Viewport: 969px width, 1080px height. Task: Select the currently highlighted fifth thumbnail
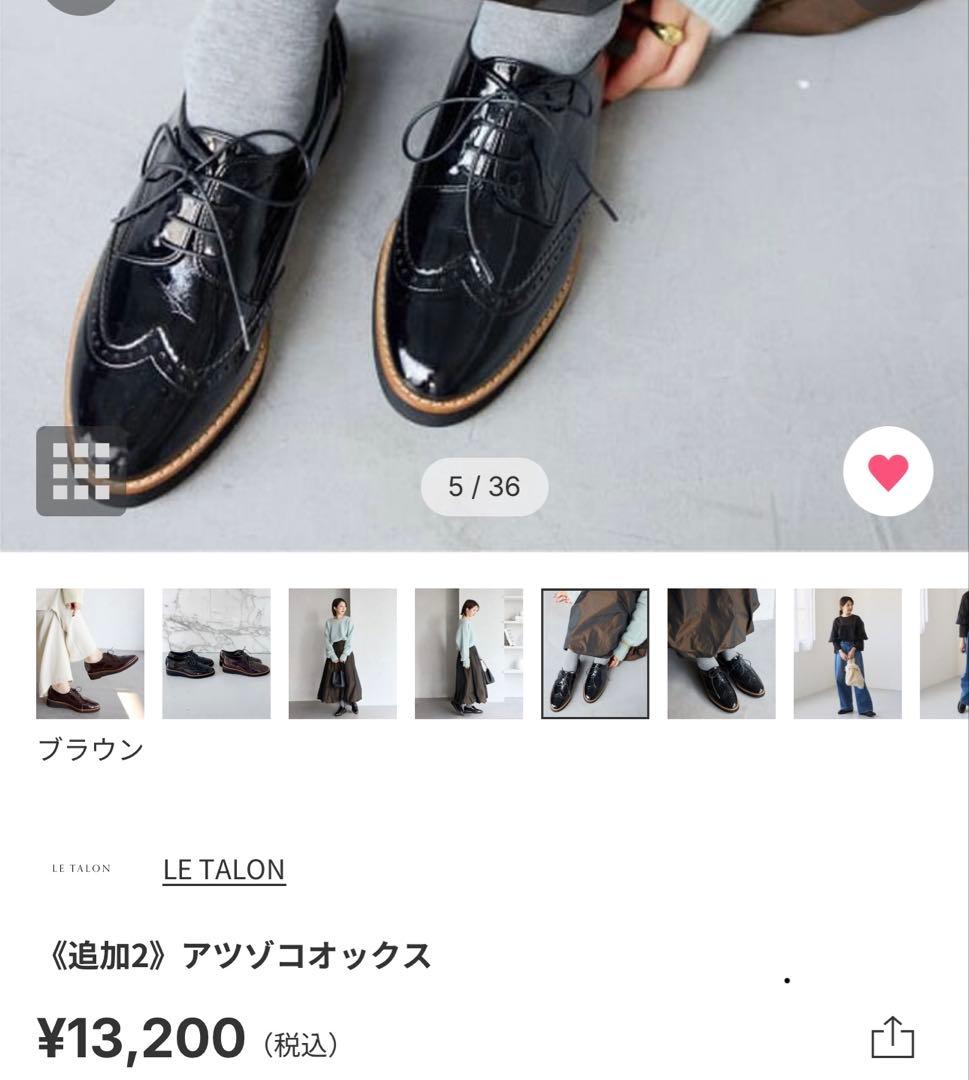[594, 653]
